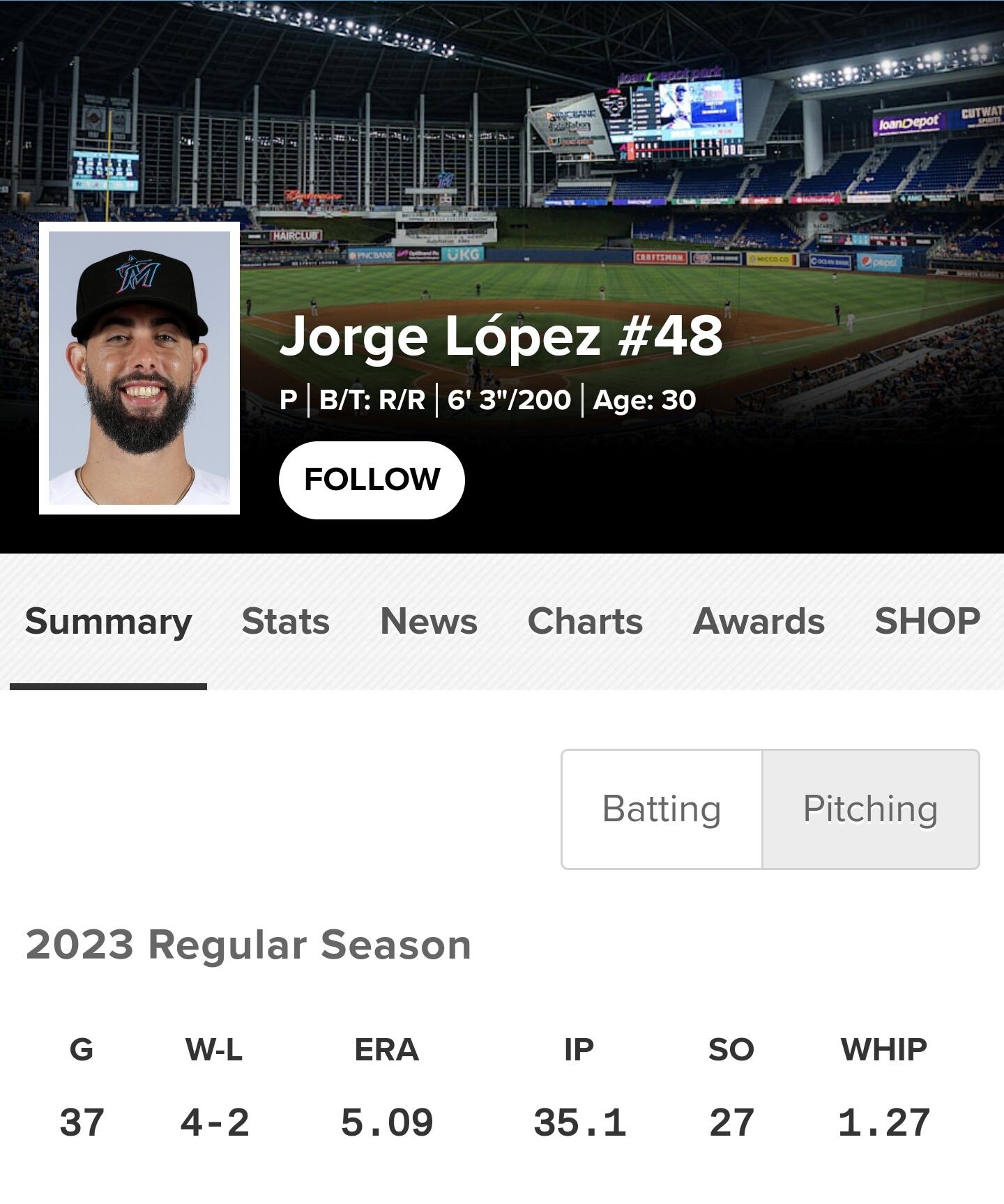Show Batting statistics

coord(662,809)
